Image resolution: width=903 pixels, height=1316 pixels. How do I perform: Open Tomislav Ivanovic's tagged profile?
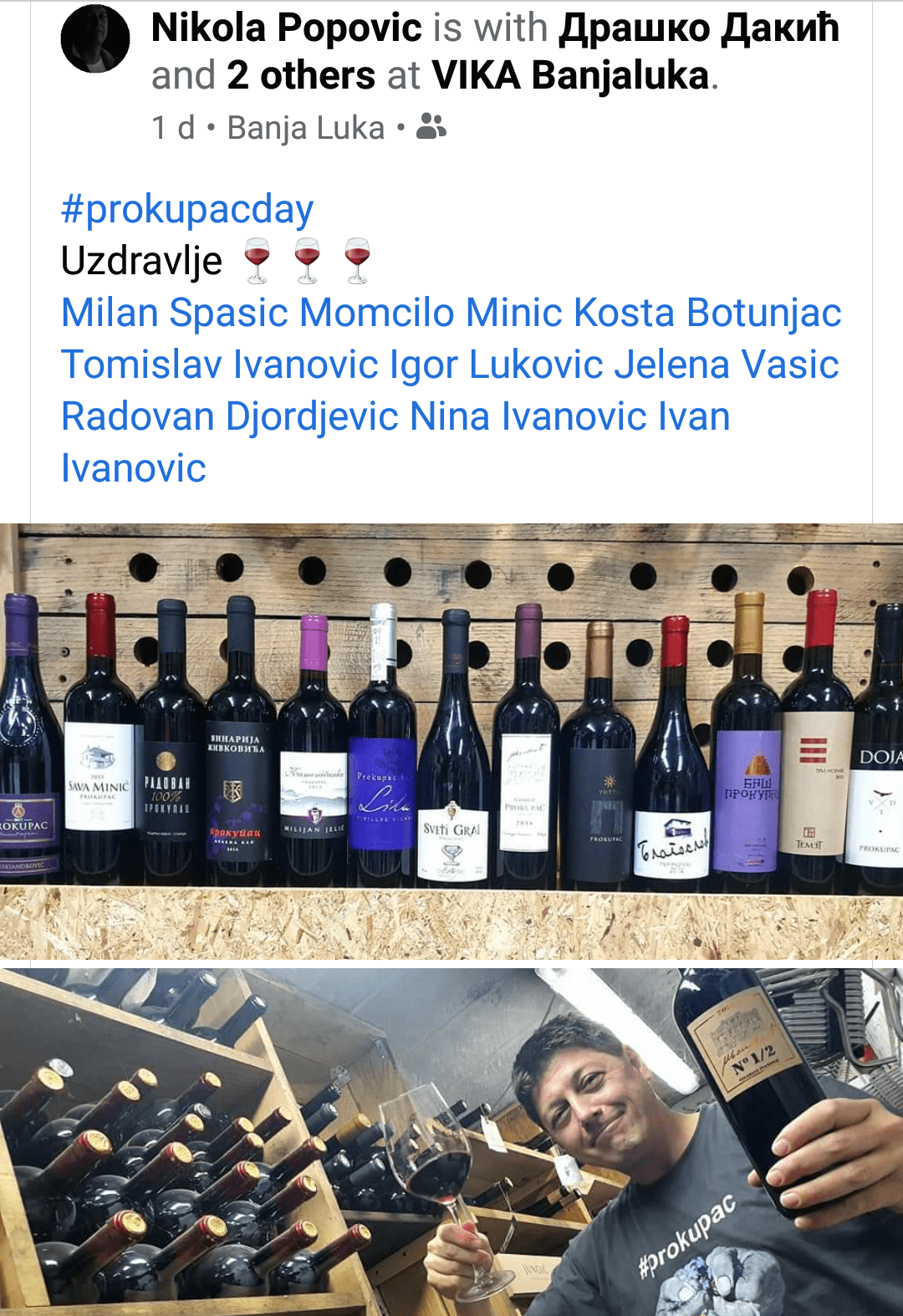click(220, 365)
